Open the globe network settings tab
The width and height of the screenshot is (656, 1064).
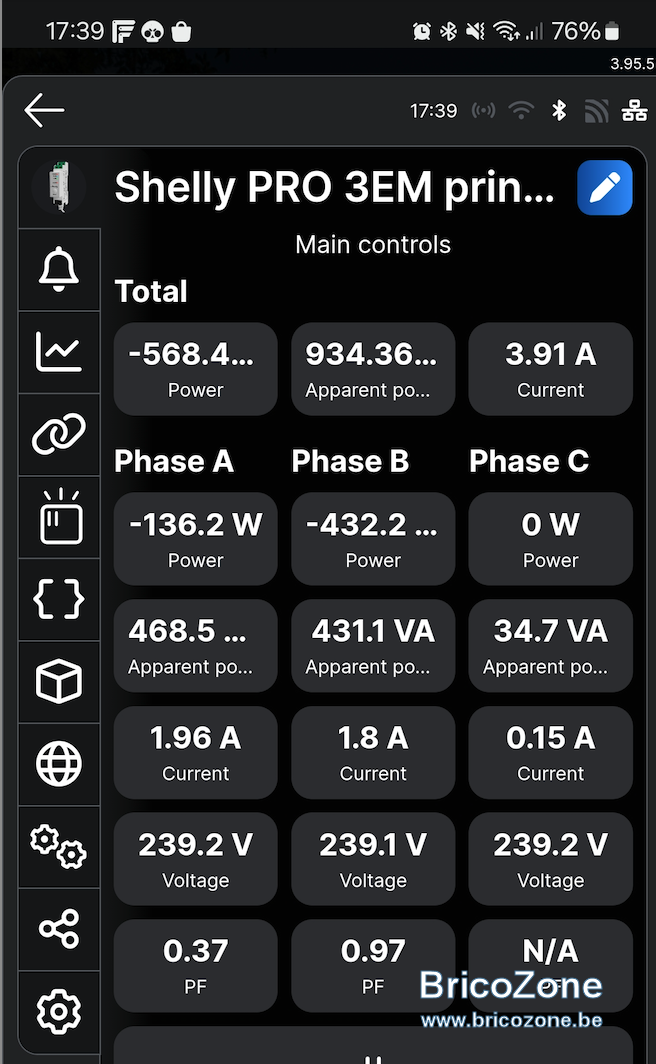(59, 765)
